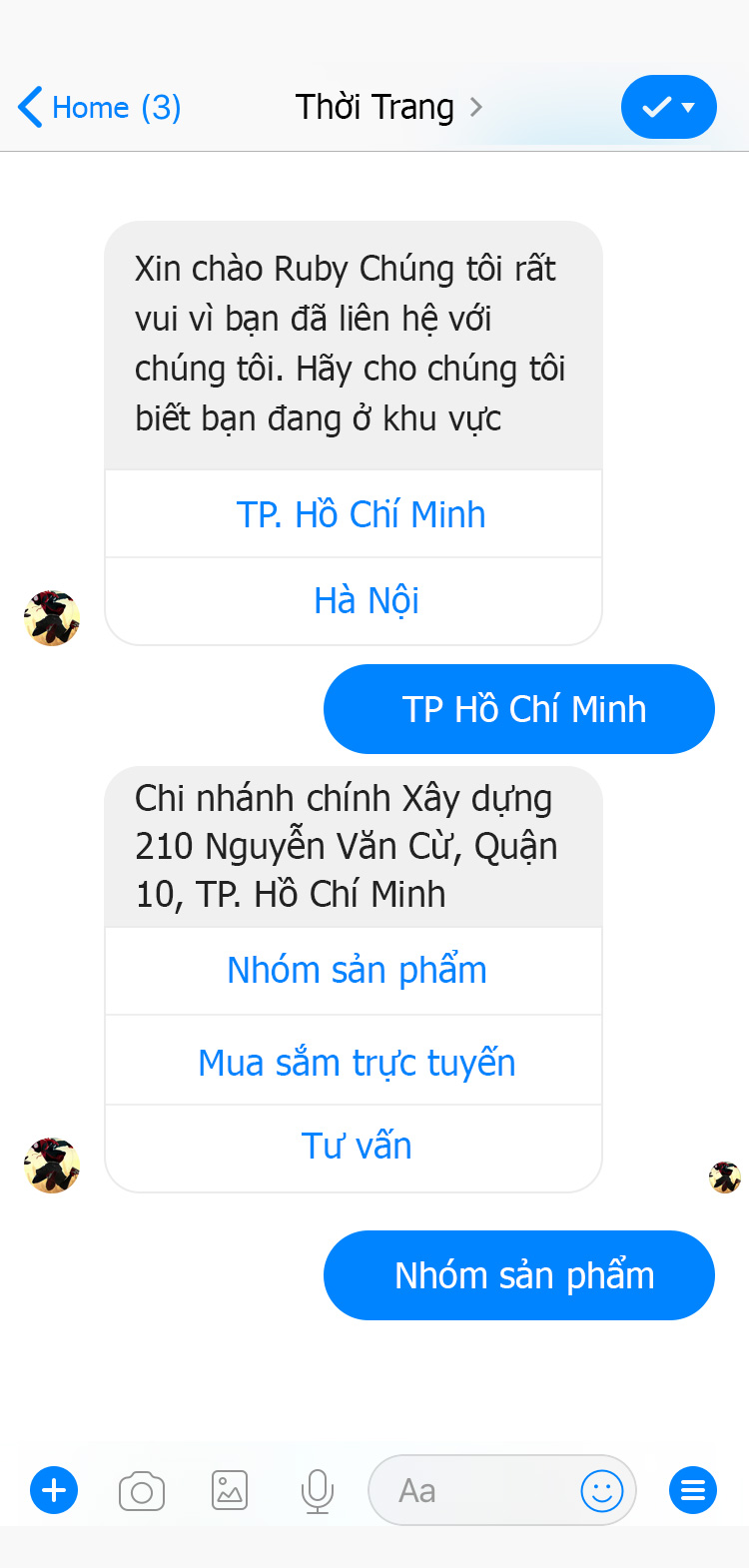Open the checkmark dropdown button
The image size is (749, 1568).
coord(668,107)
